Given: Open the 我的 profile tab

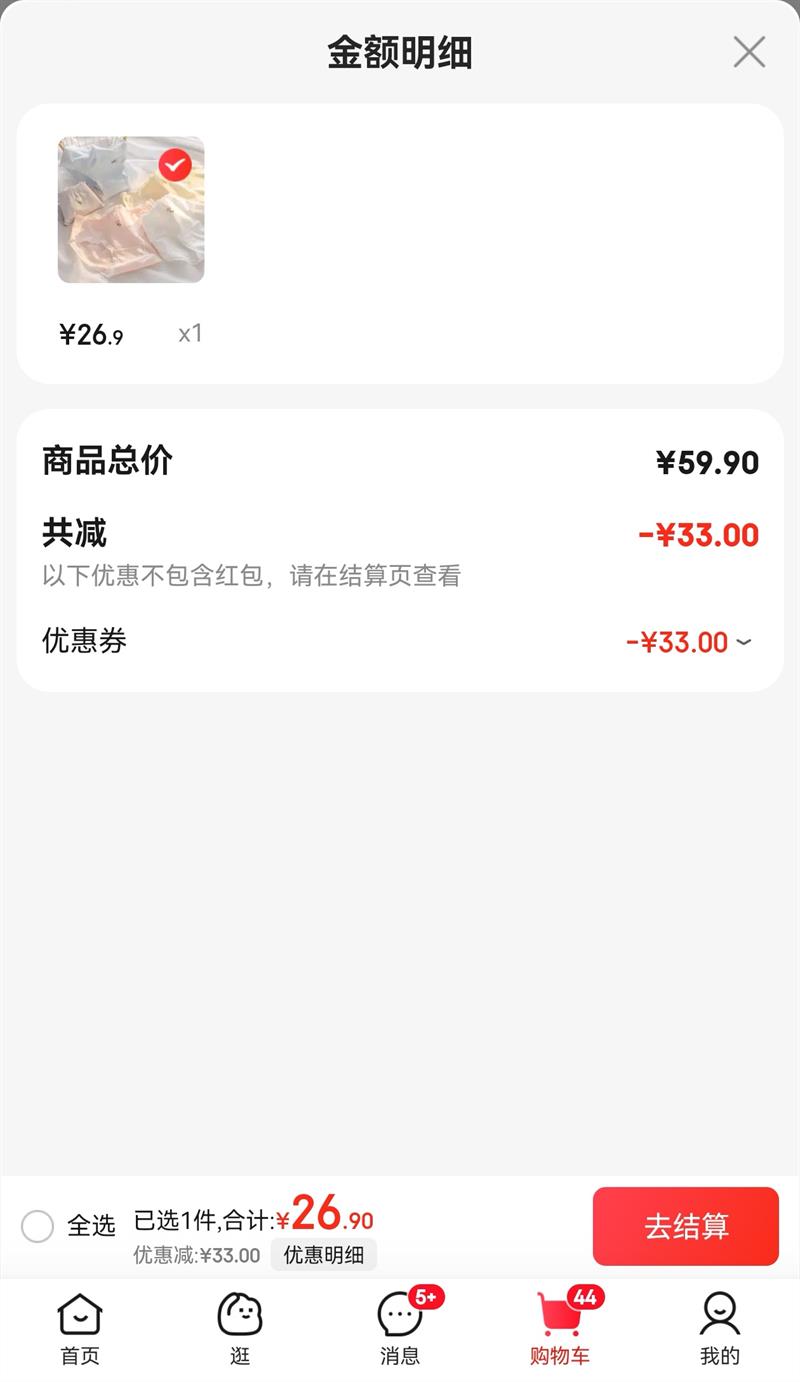Looking at the screenshot, I should [720, 1328].
